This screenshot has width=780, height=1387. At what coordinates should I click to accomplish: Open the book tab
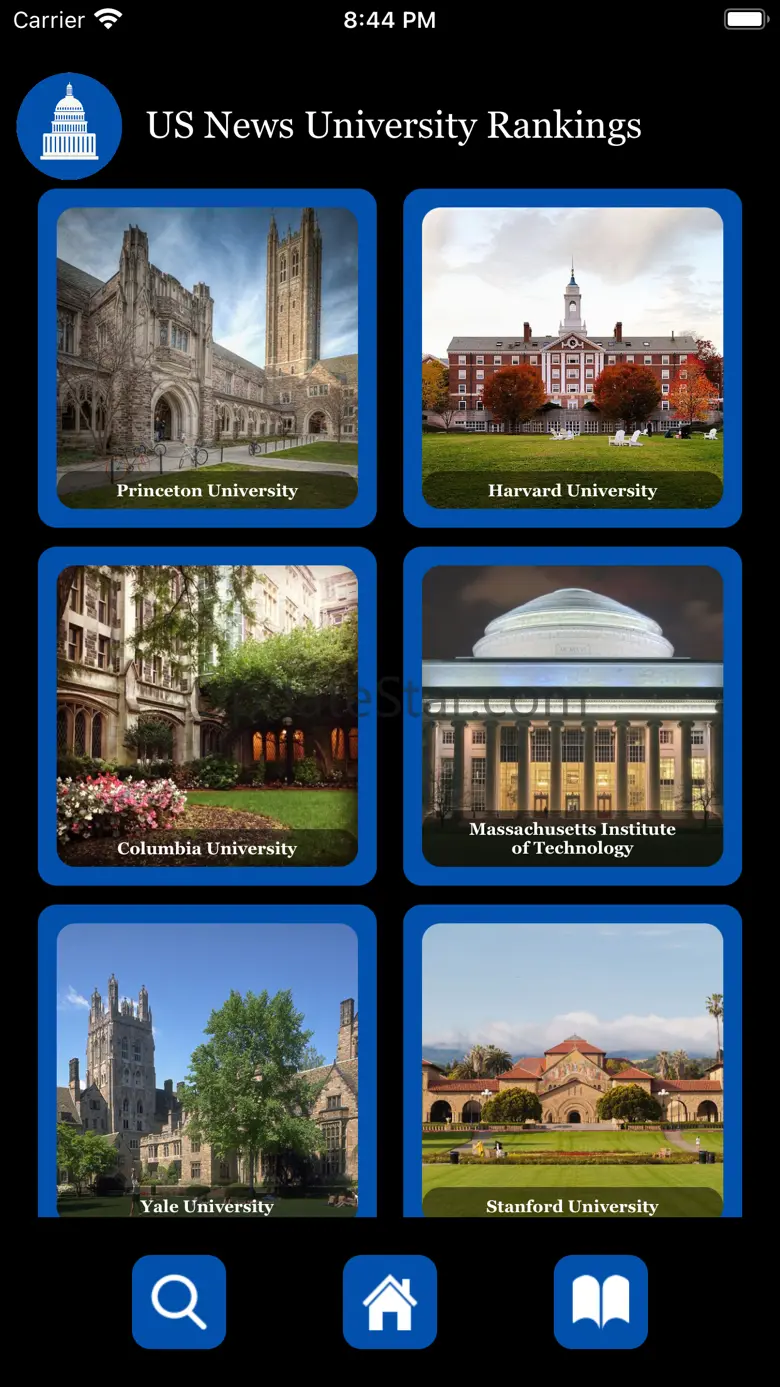[601, 1301]
